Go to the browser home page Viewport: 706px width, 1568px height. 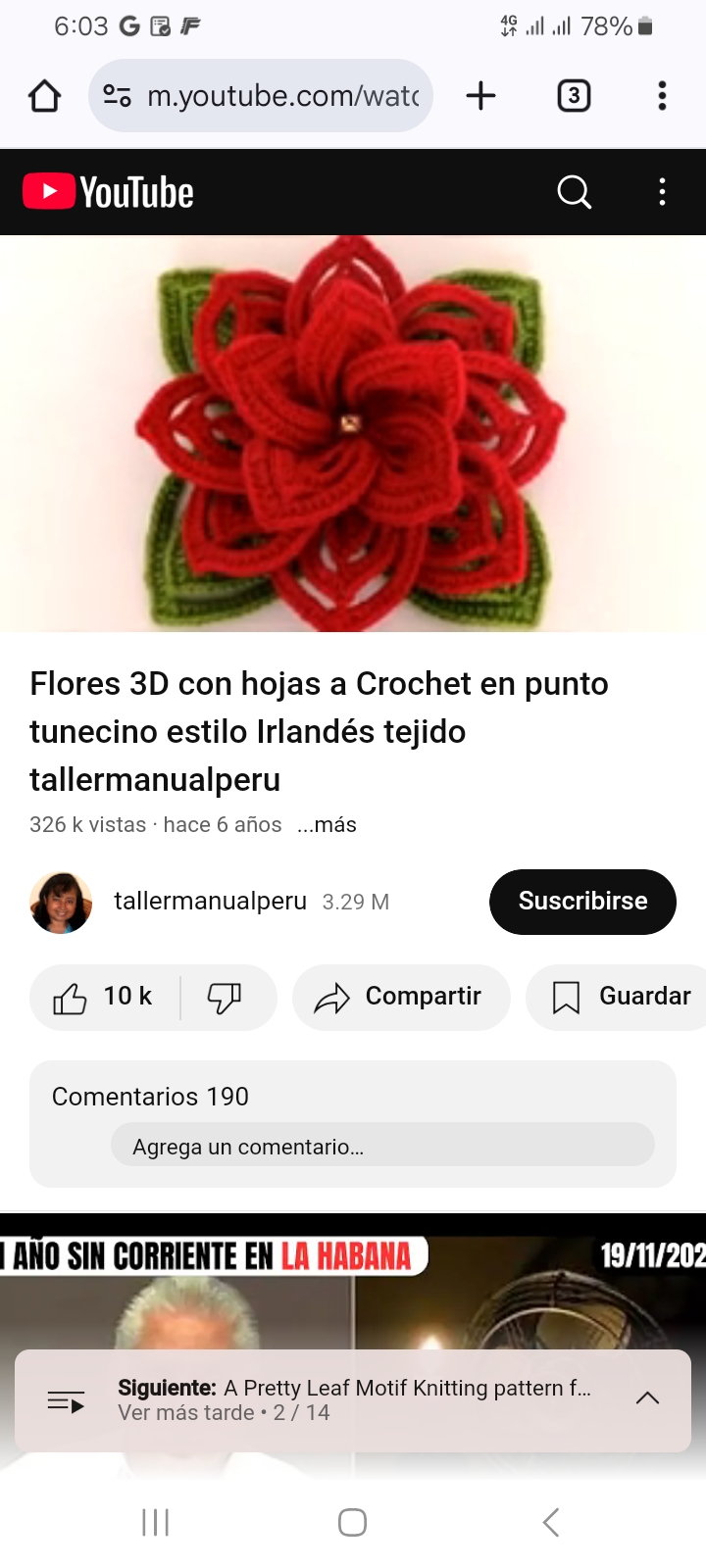click(45, 96)
